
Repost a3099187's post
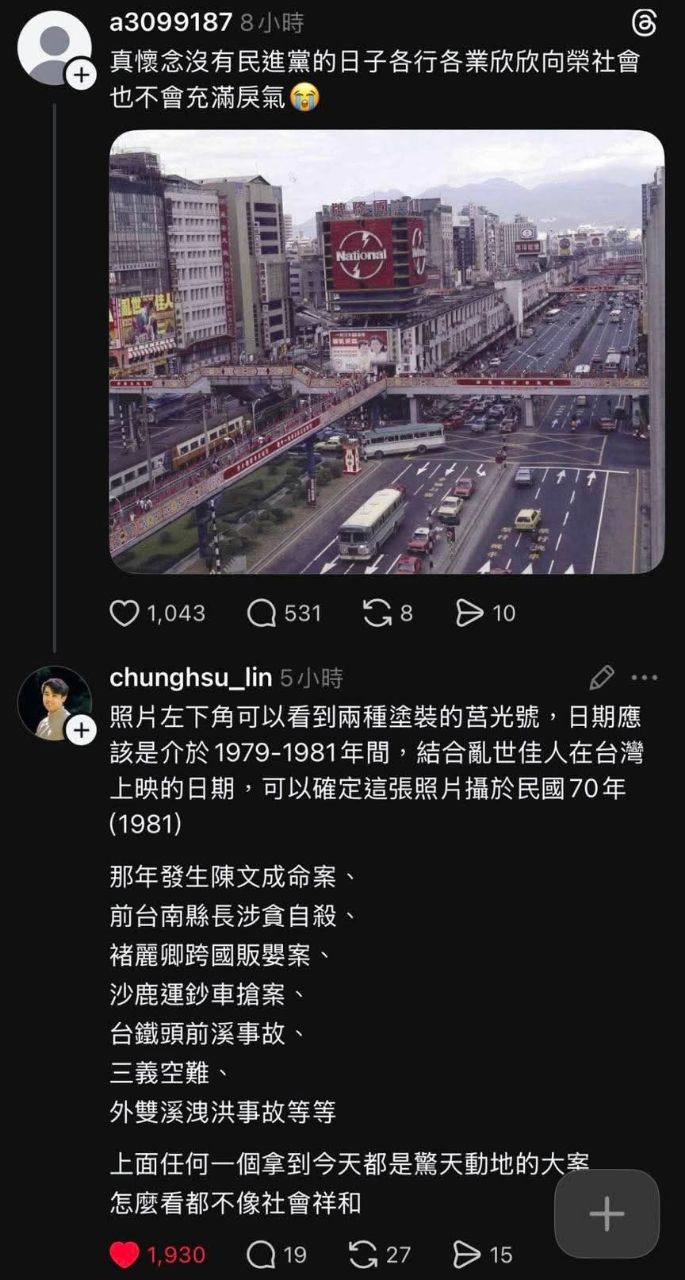click(377, 613)
